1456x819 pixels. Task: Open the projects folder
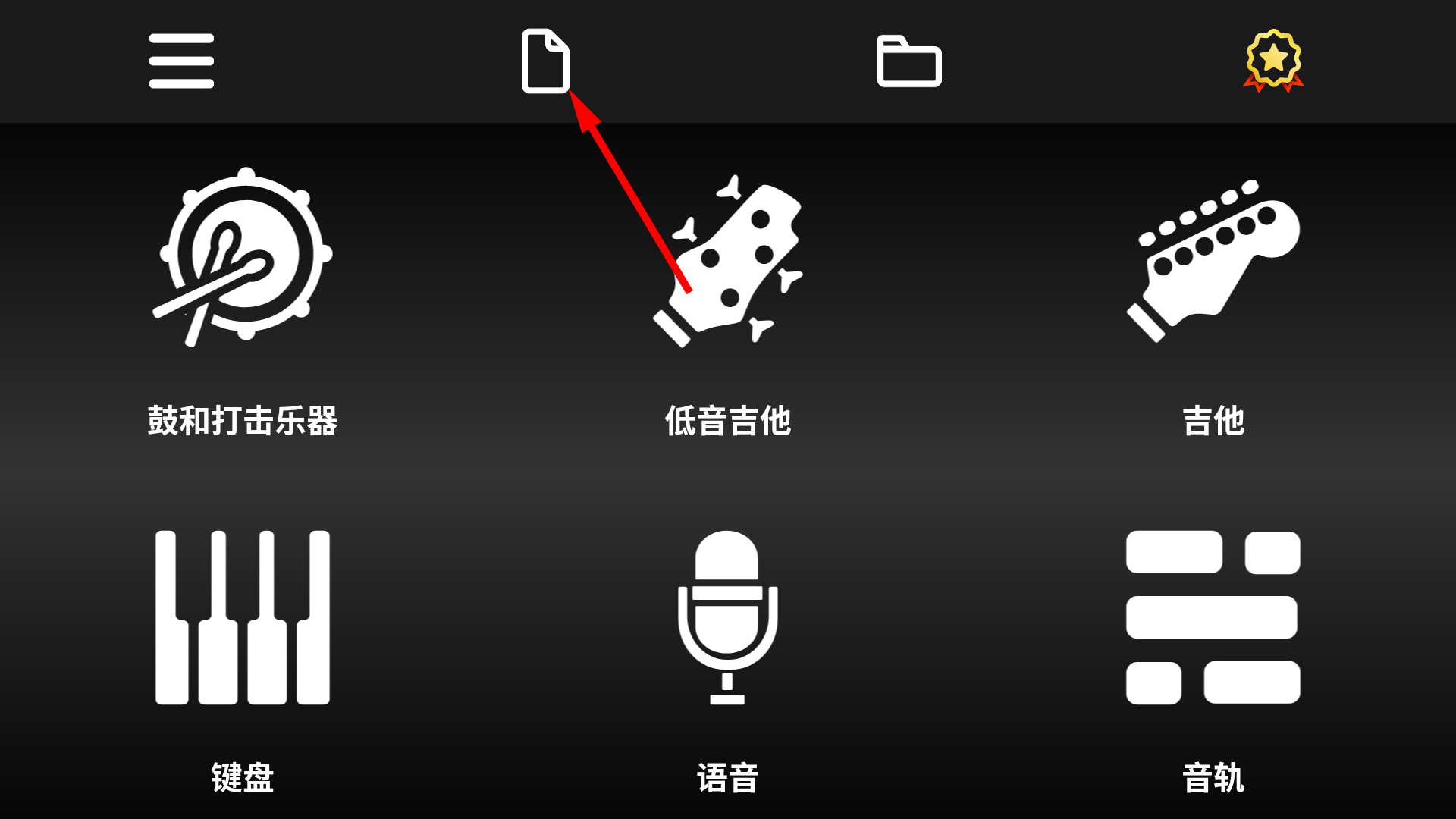pos(909,61)
